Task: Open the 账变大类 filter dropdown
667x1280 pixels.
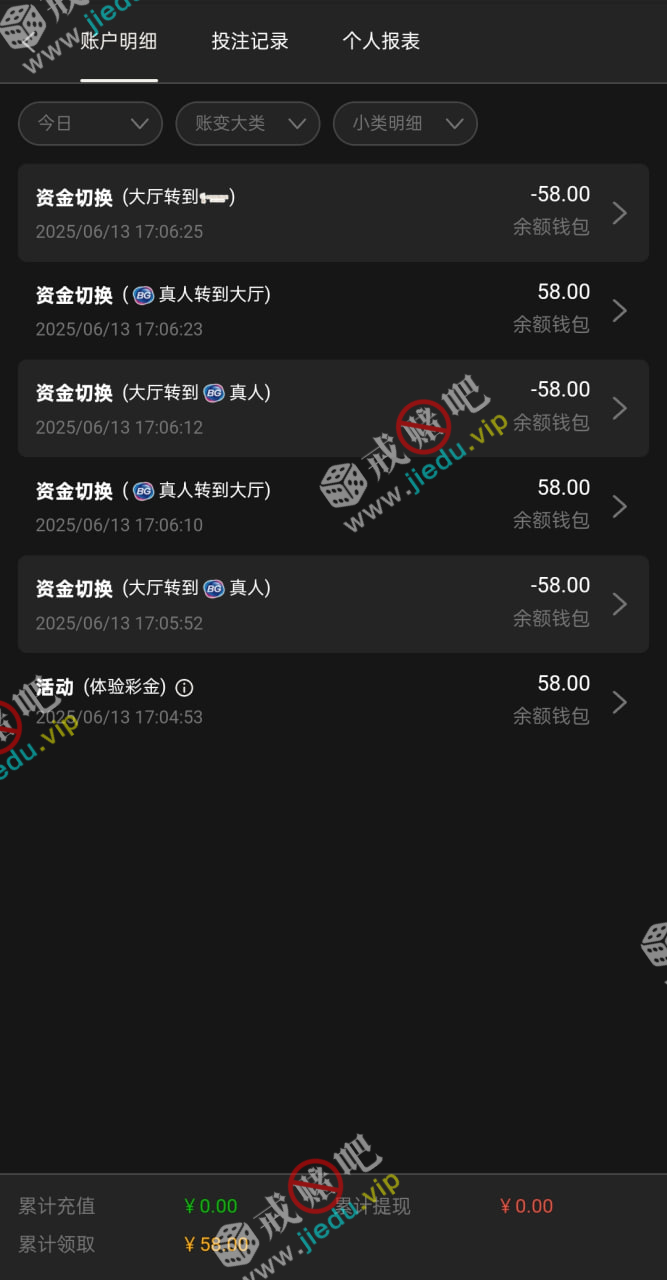Action: tap(247, 124)
